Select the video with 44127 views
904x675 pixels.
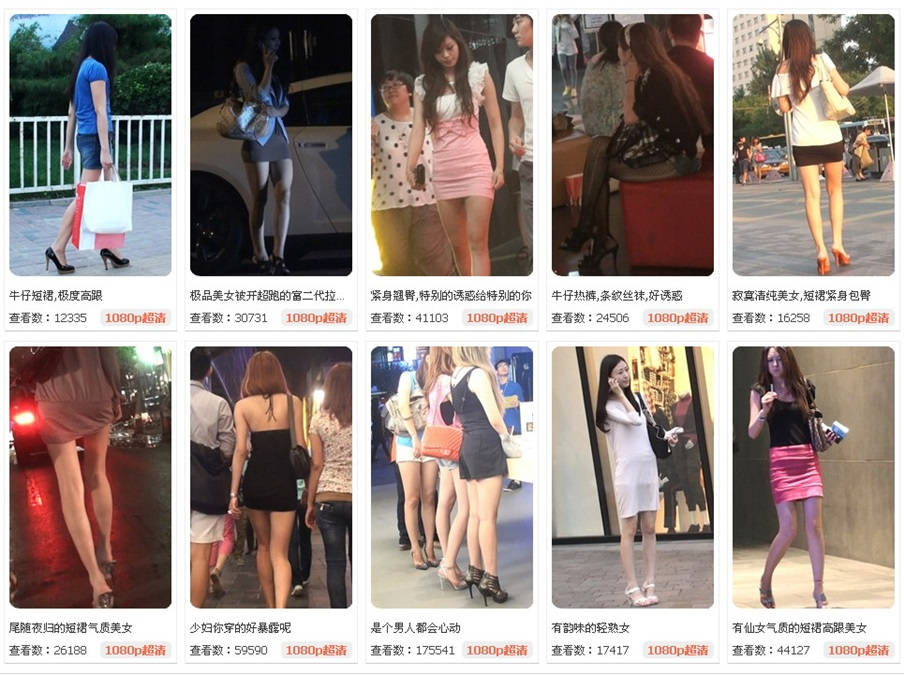click(x=813, y=477)
